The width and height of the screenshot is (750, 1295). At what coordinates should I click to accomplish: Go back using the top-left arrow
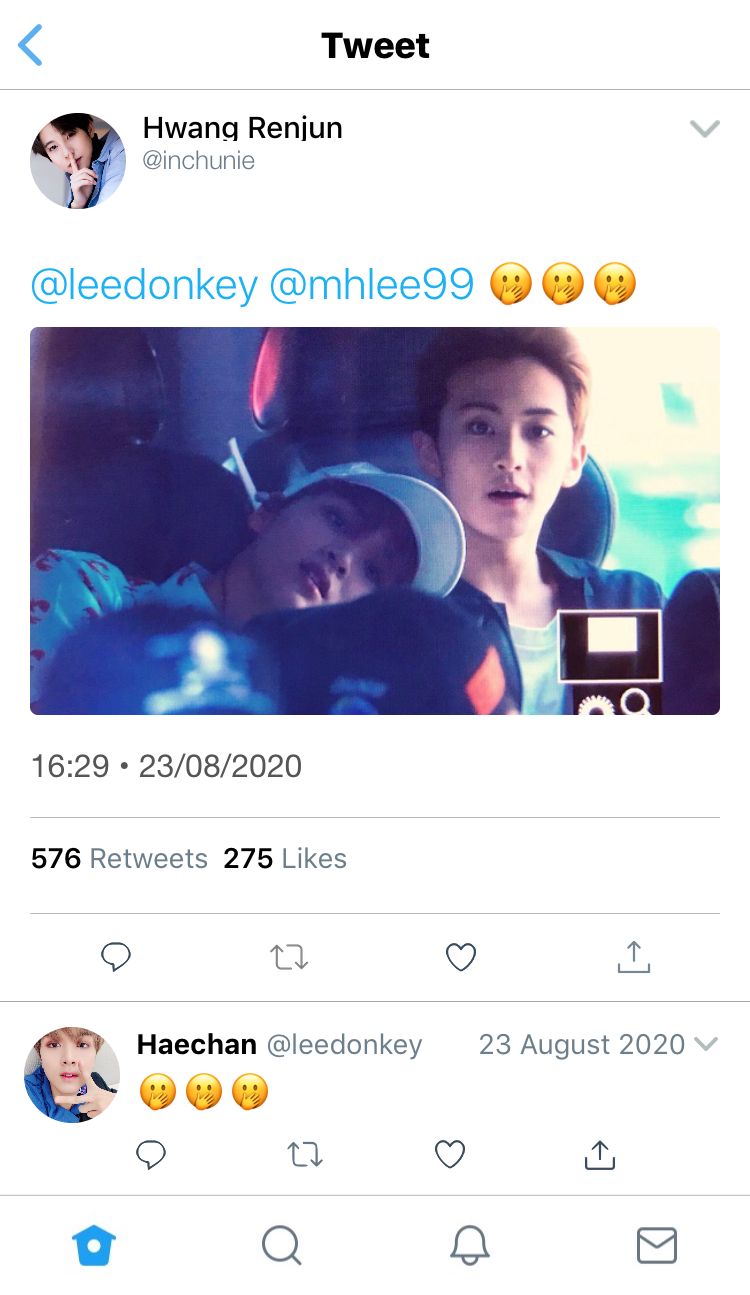pos(31,46)
